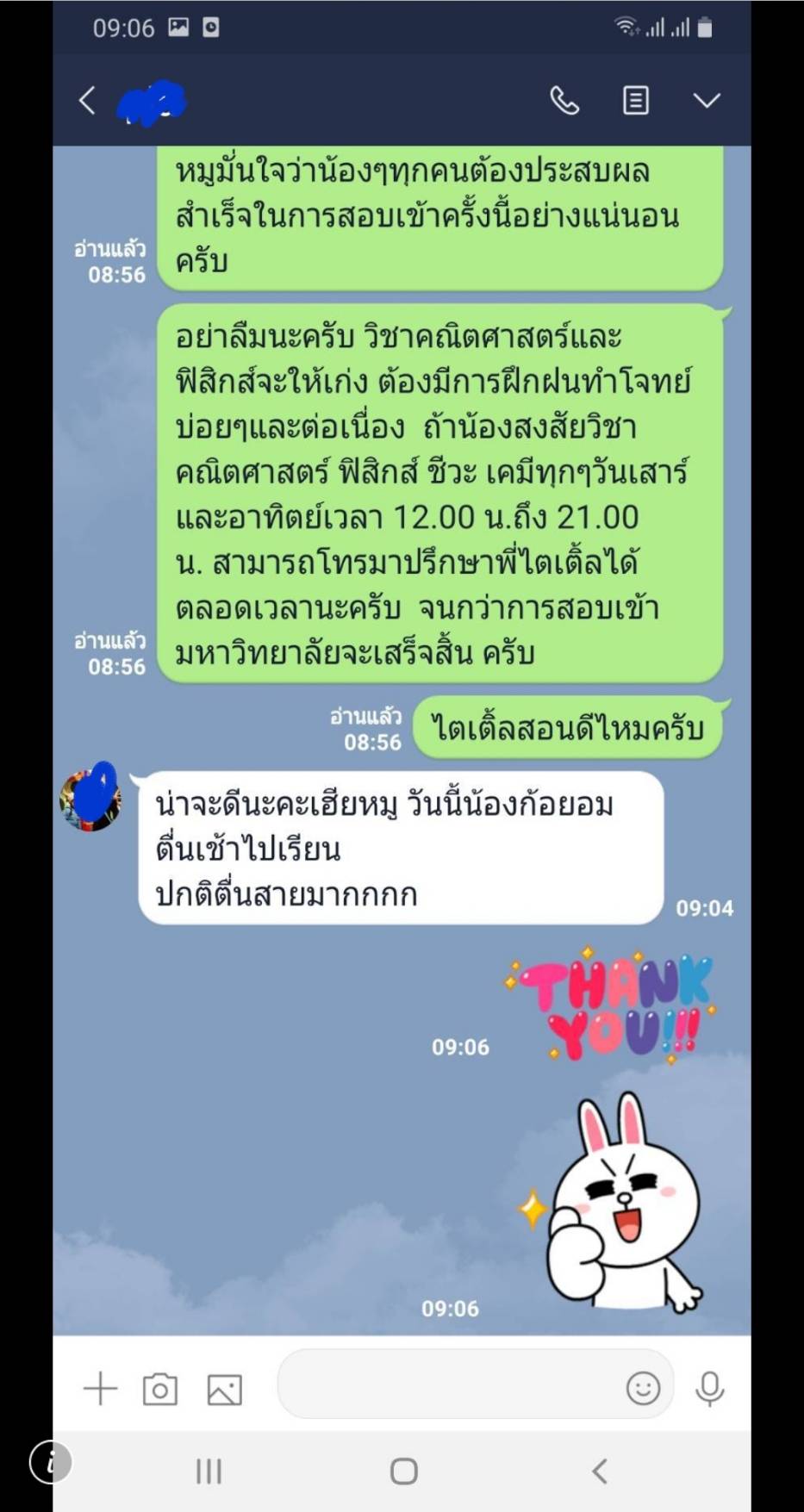Expand the chat options dropdown arrow
Screen dimensions: 804x1512
pos(707,101)
